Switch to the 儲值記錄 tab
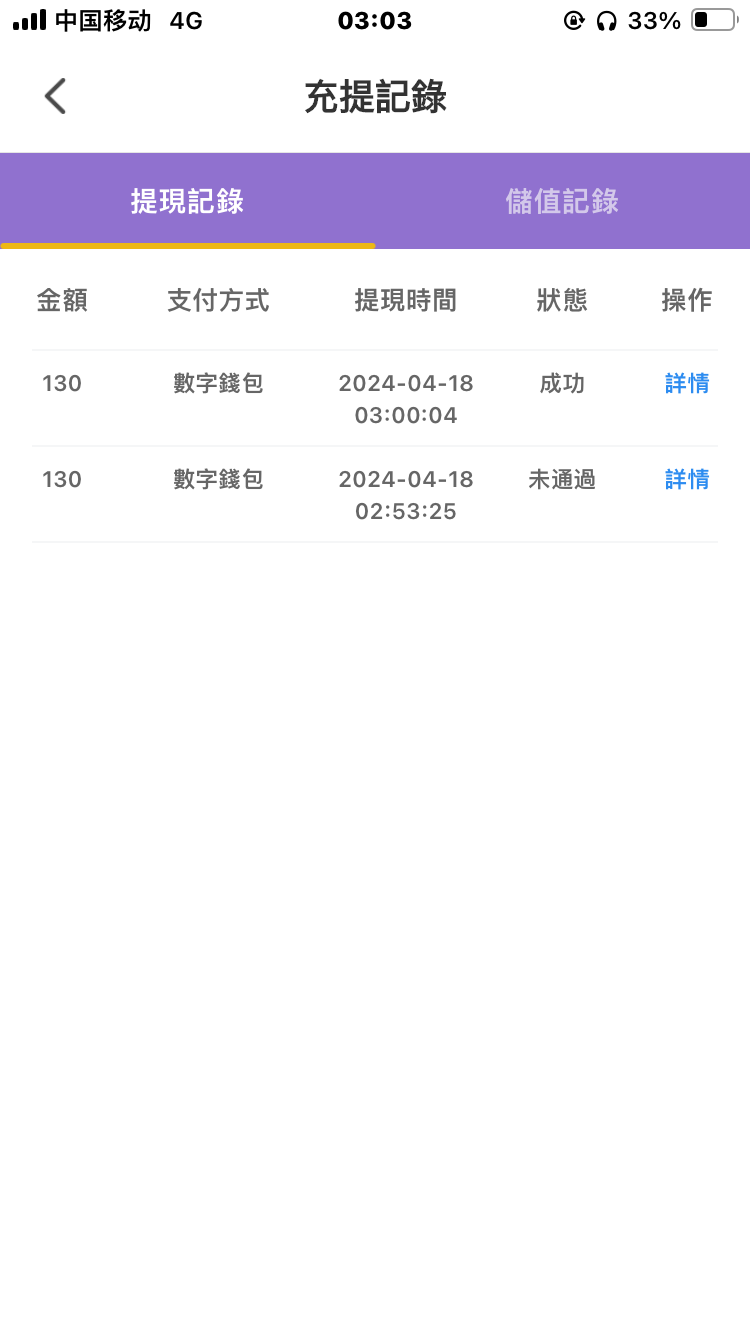 [x=562, y=201]
